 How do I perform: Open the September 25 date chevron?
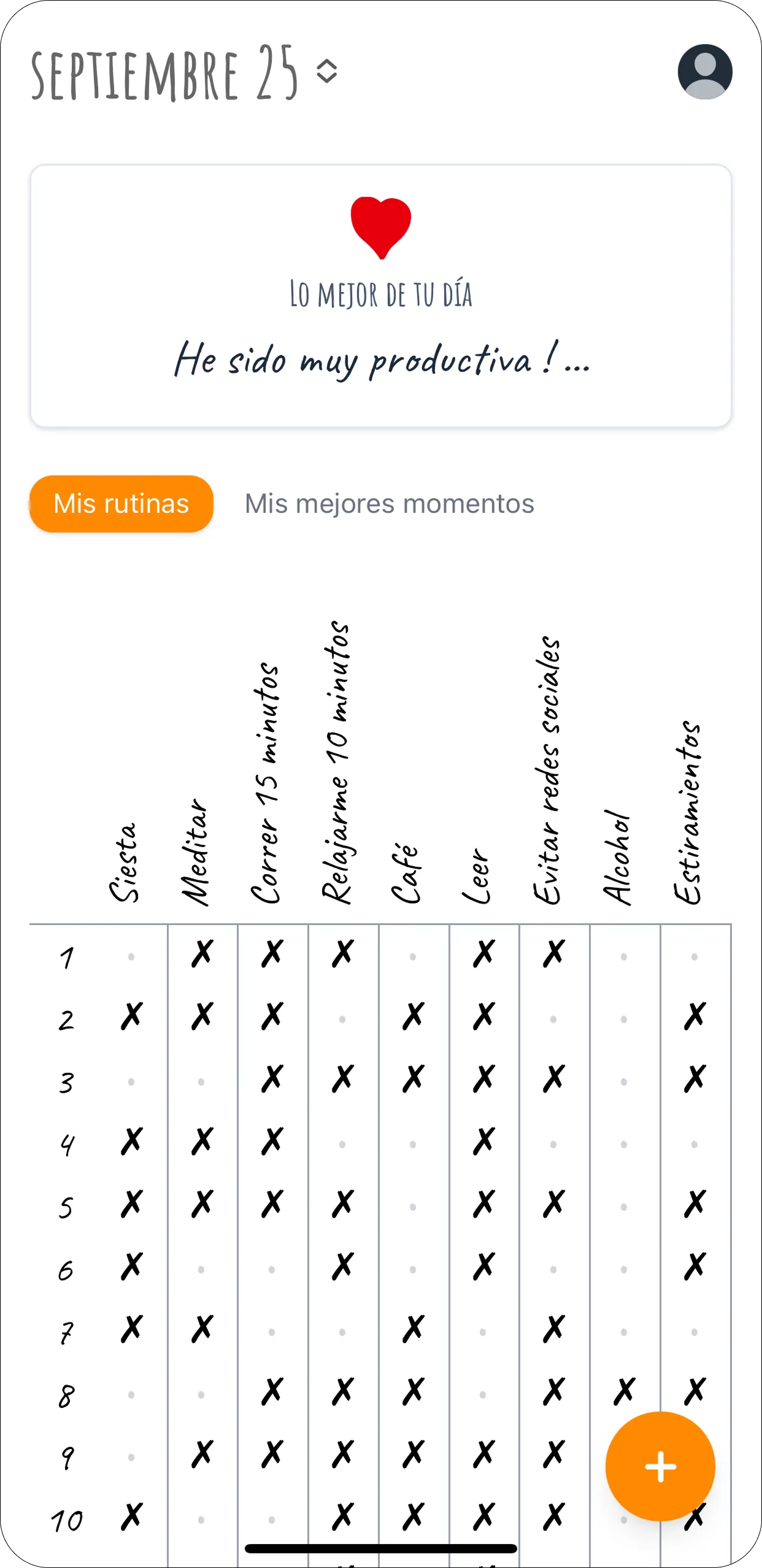[327, 72]
